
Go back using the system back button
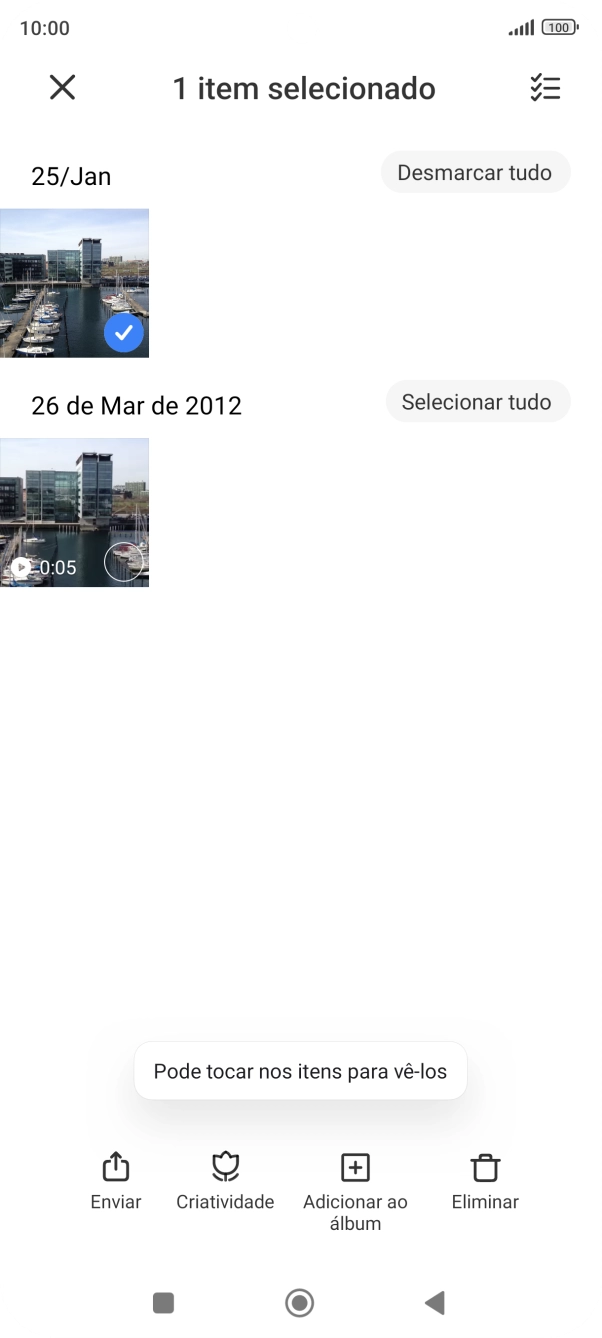point(434,1302)
